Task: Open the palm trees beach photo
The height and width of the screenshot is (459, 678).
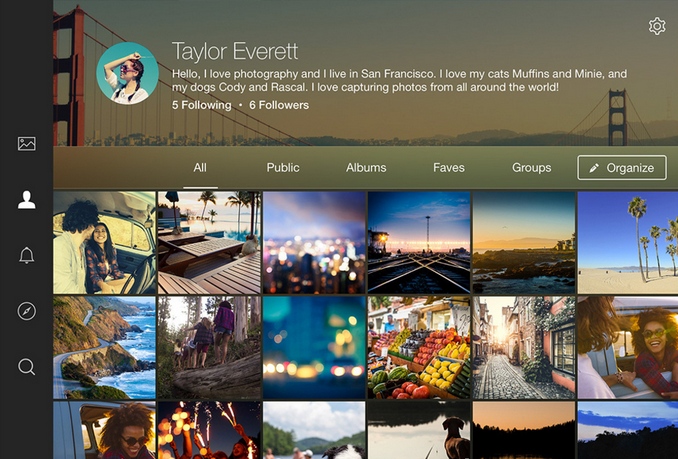Action: click(x=627, y=243)
